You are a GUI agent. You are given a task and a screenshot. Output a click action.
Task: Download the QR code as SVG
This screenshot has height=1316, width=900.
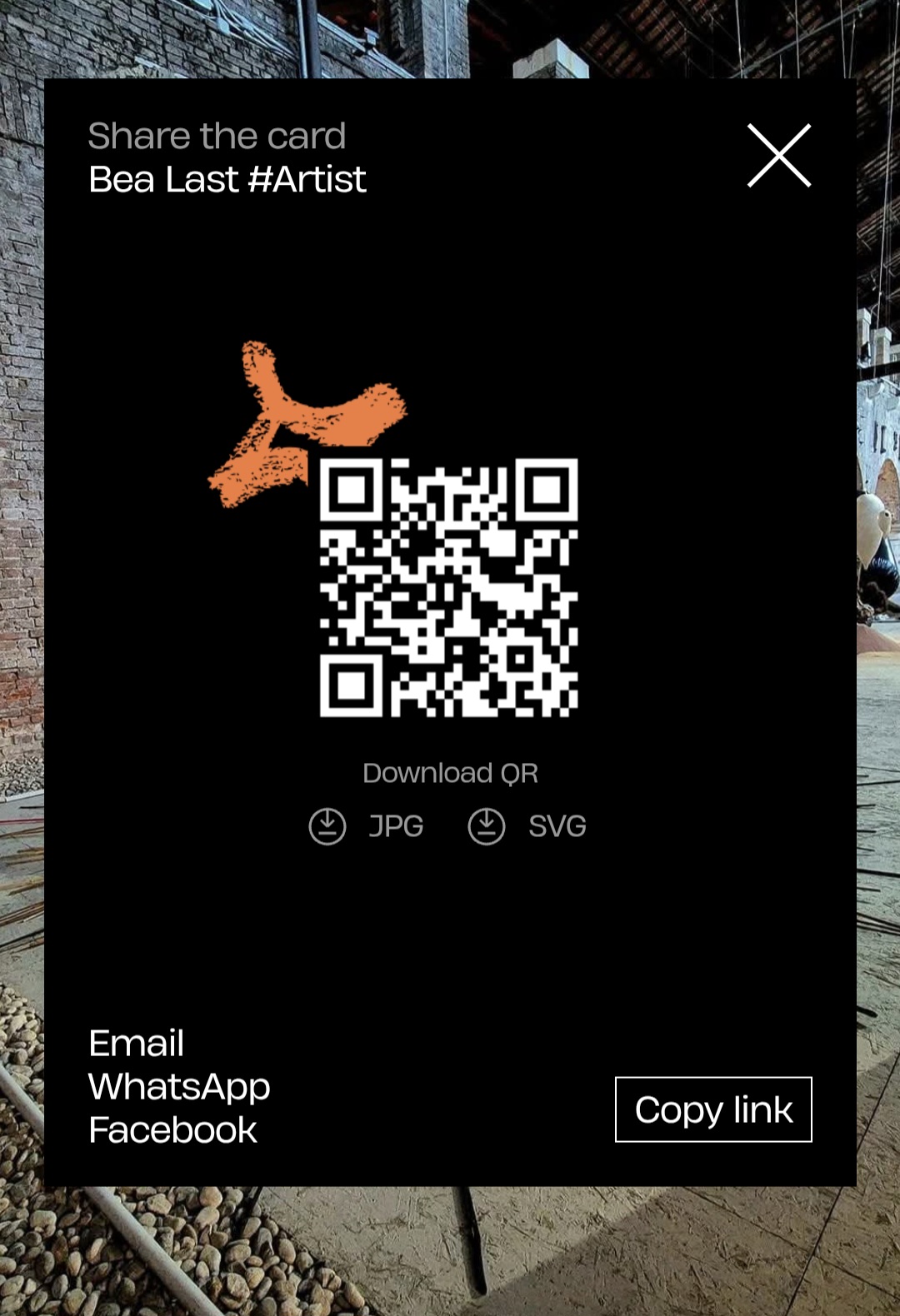527,826
